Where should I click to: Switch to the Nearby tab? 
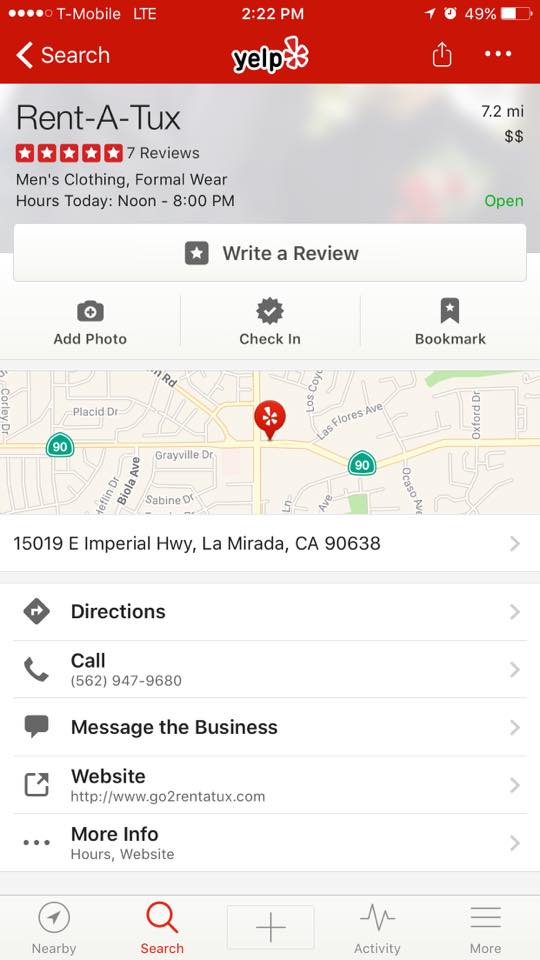[54, 928]
